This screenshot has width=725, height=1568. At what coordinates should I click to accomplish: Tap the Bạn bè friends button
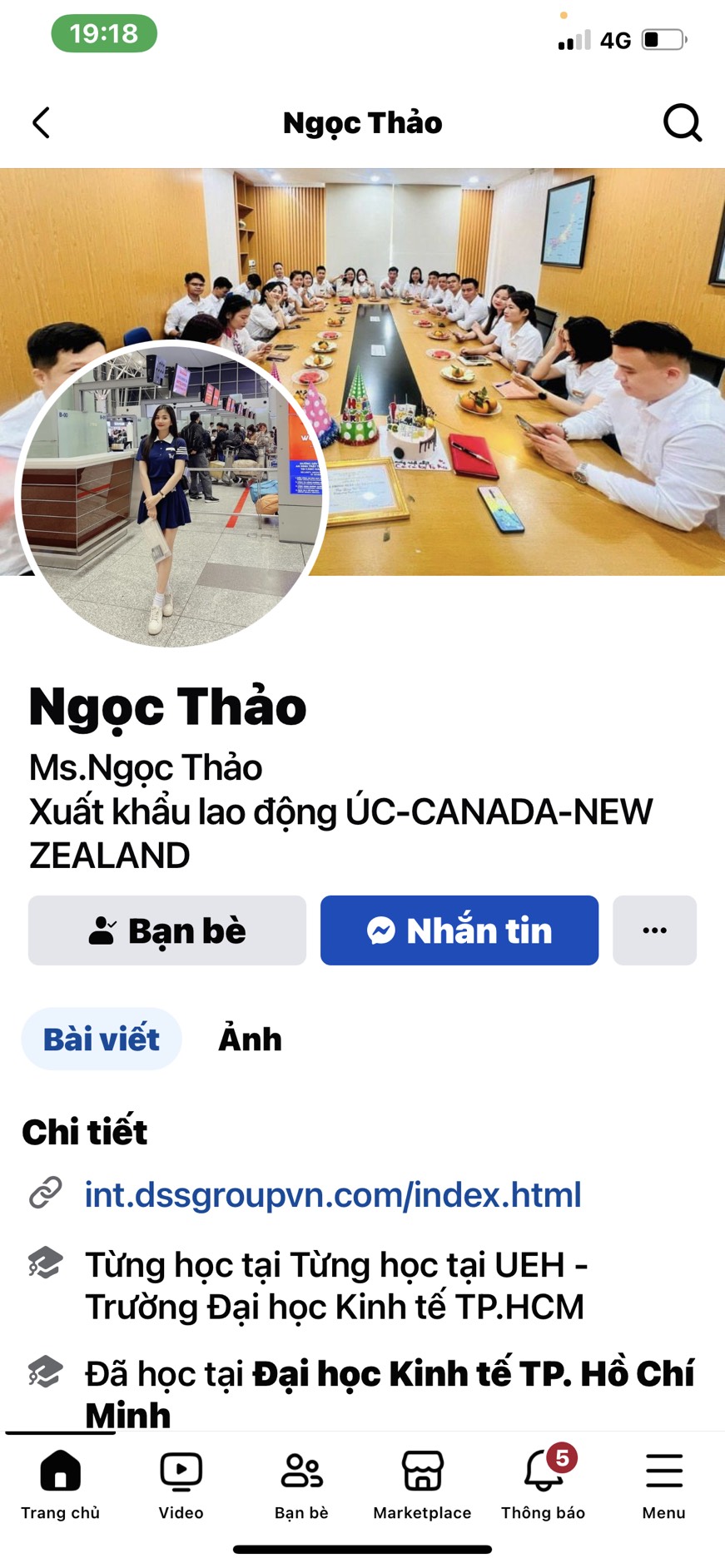coord(167,930)
